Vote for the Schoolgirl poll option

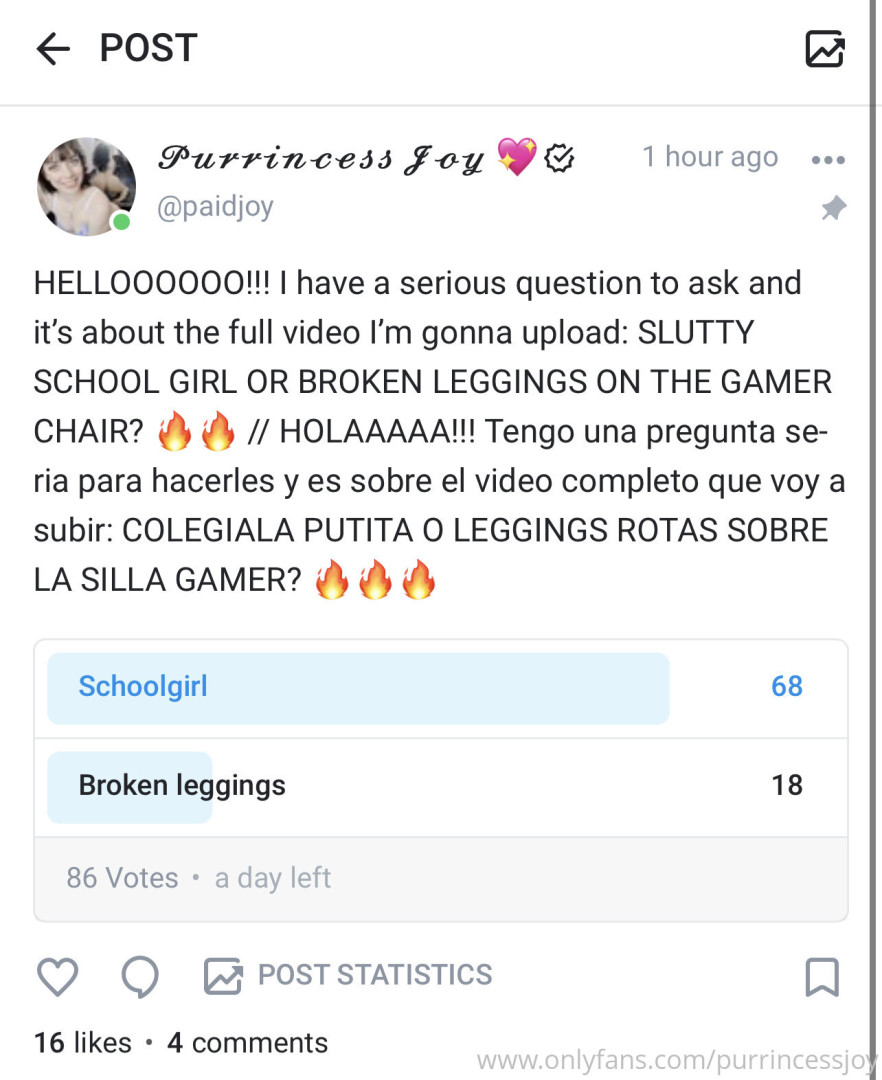(x=440, y=687)
